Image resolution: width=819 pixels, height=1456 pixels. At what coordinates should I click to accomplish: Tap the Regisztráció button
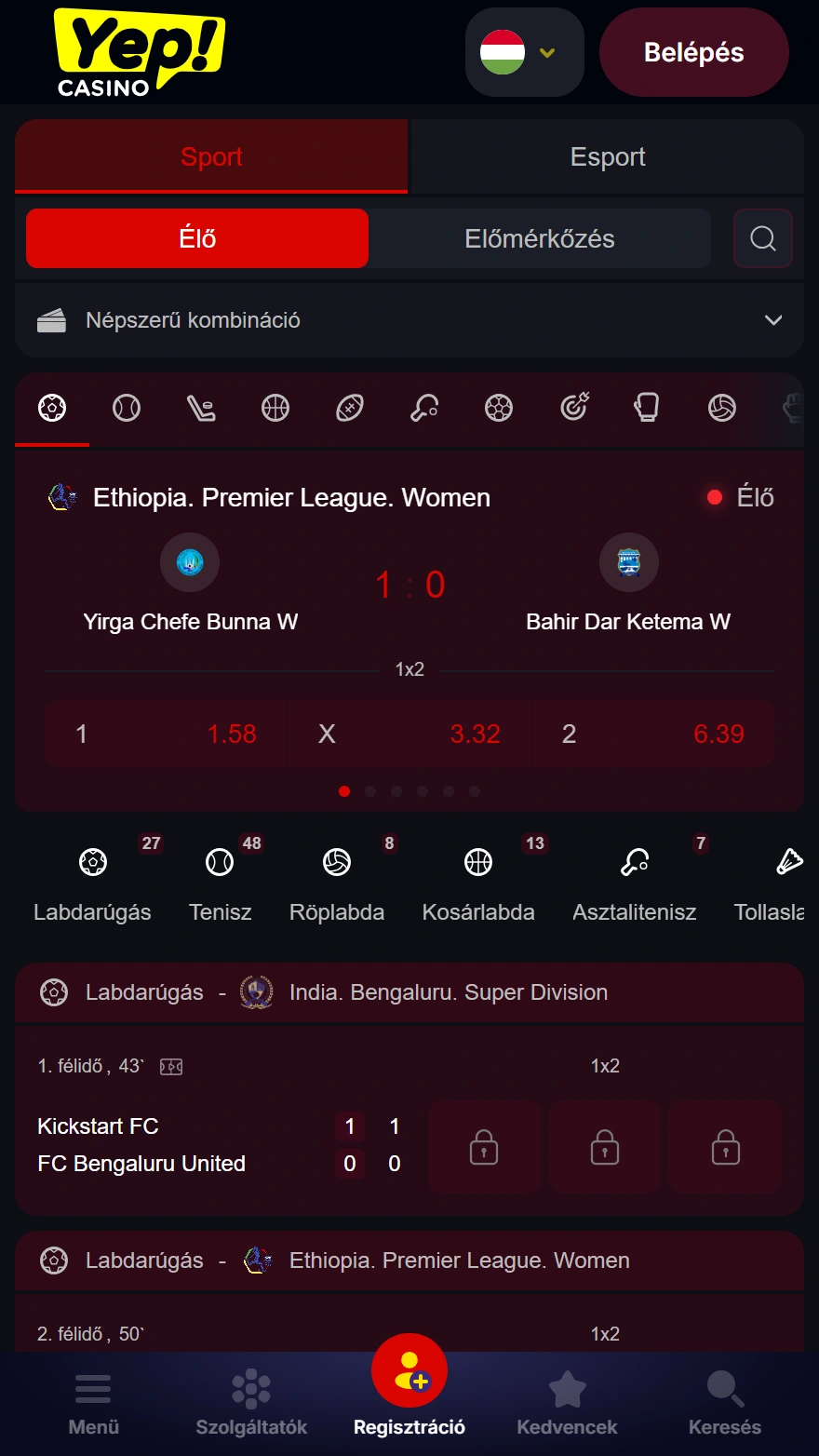tap(409, 1387)
